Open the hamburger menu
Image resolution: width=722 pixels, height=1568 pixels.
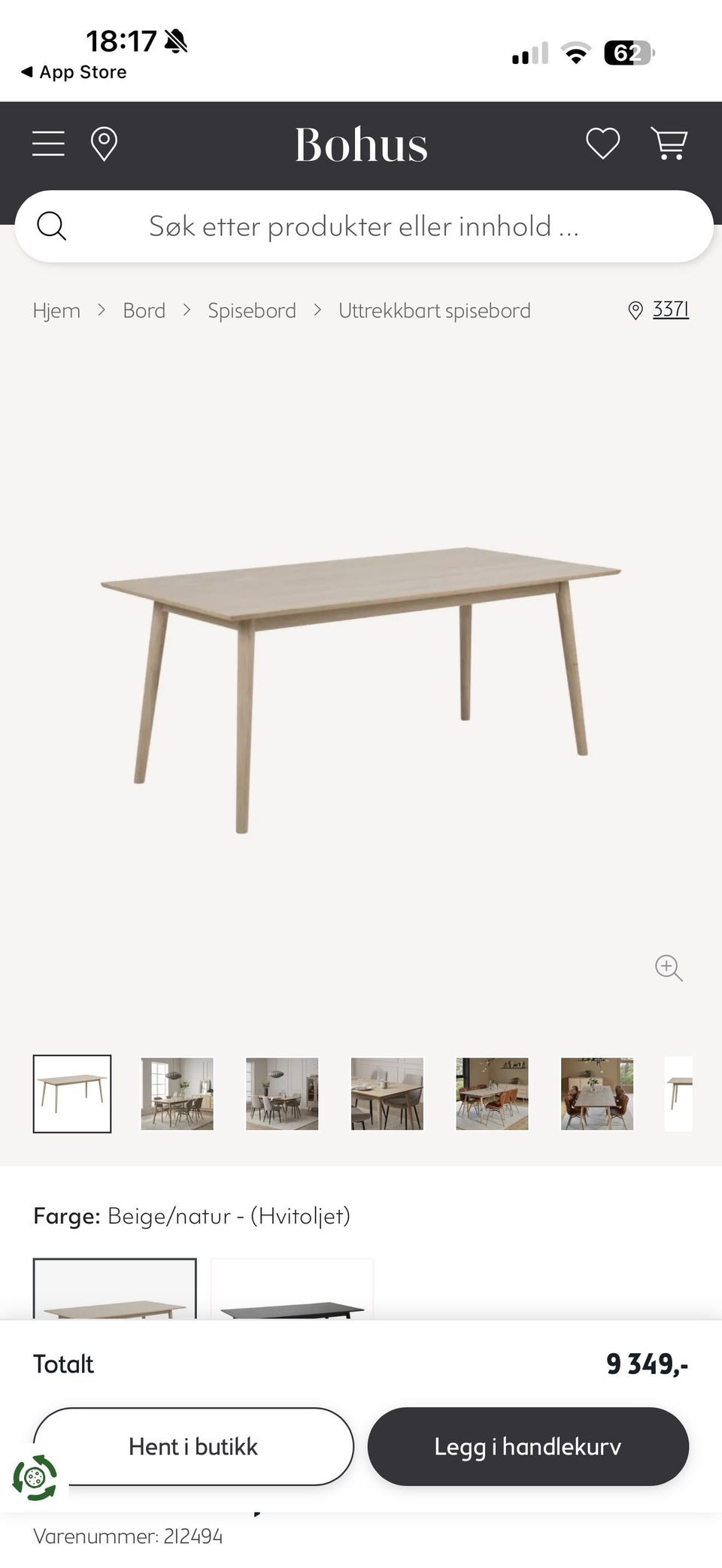pyautogui.click(x=48, y=143)
